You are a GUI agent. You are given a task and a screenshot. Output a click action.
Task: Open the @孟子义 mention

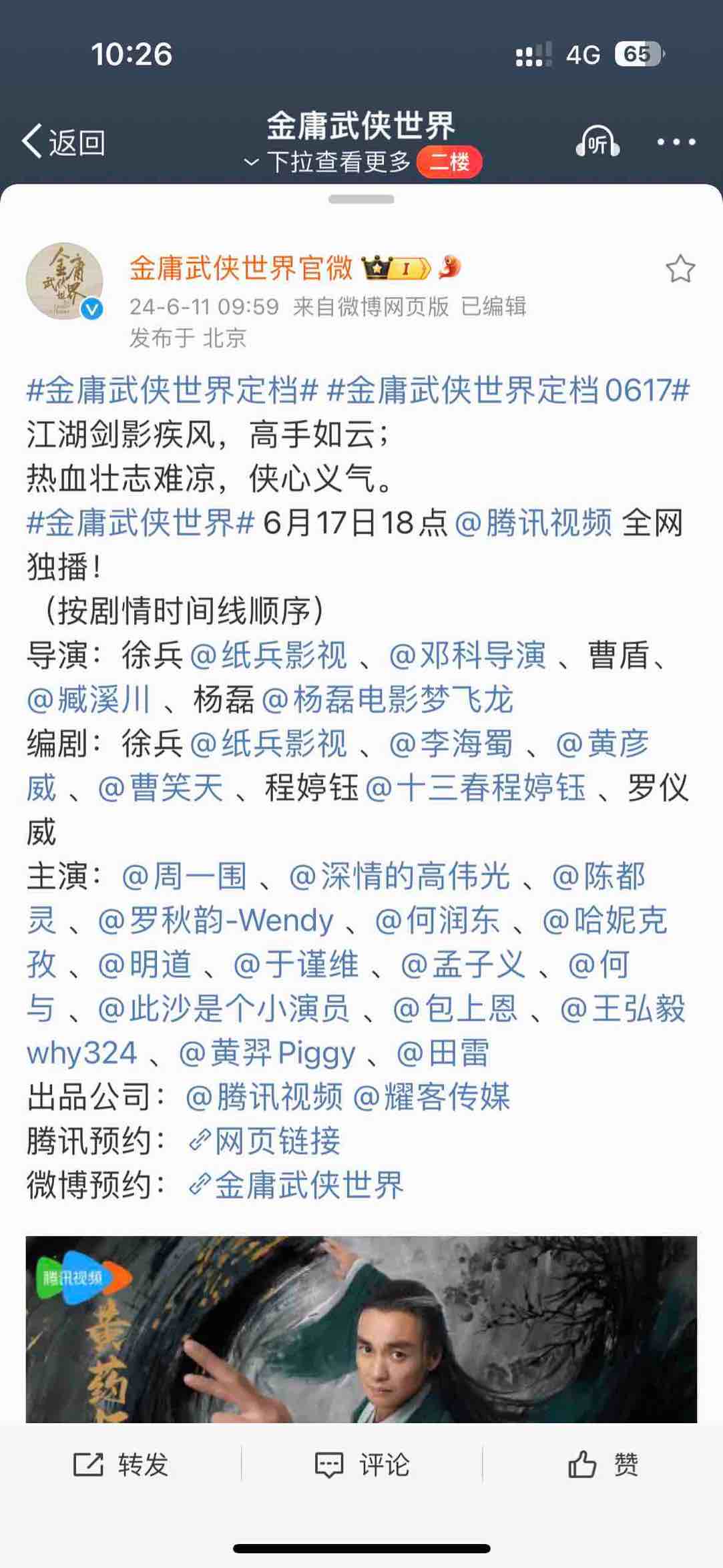point(463,965)
